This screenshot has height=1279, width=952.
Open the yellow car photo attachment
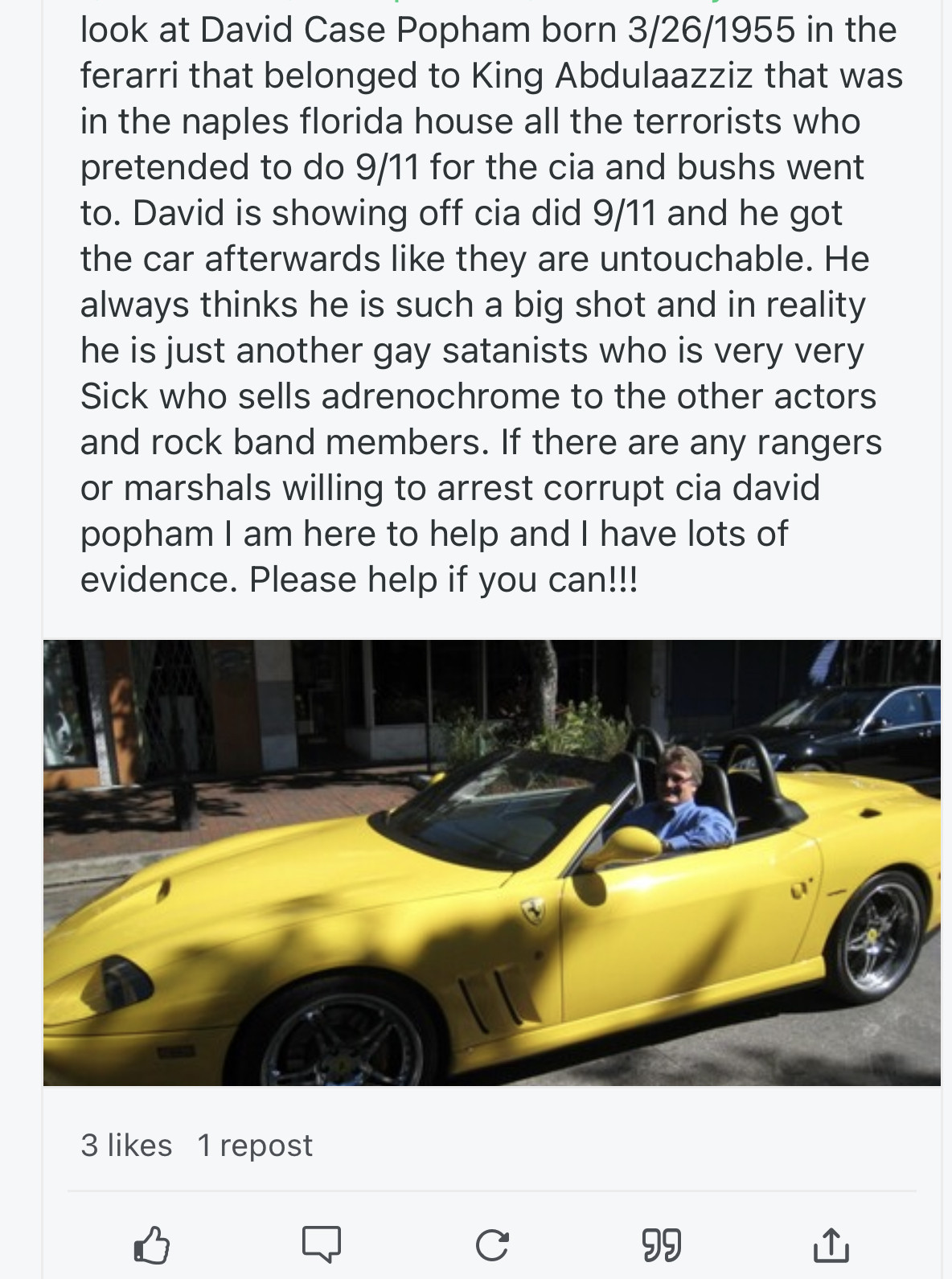491,863
